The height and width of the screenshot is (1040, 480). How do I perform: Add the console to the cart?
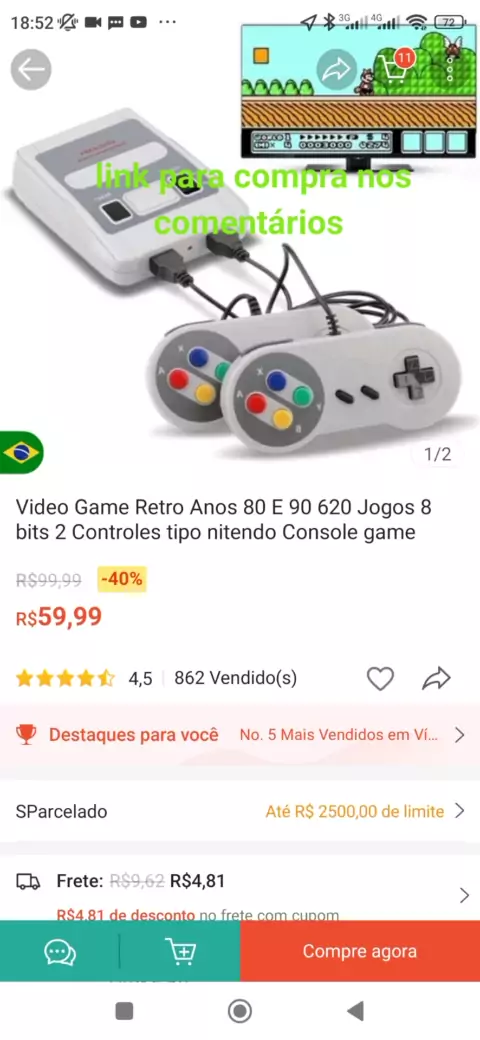pyautogui.click(x=180, y=952)
